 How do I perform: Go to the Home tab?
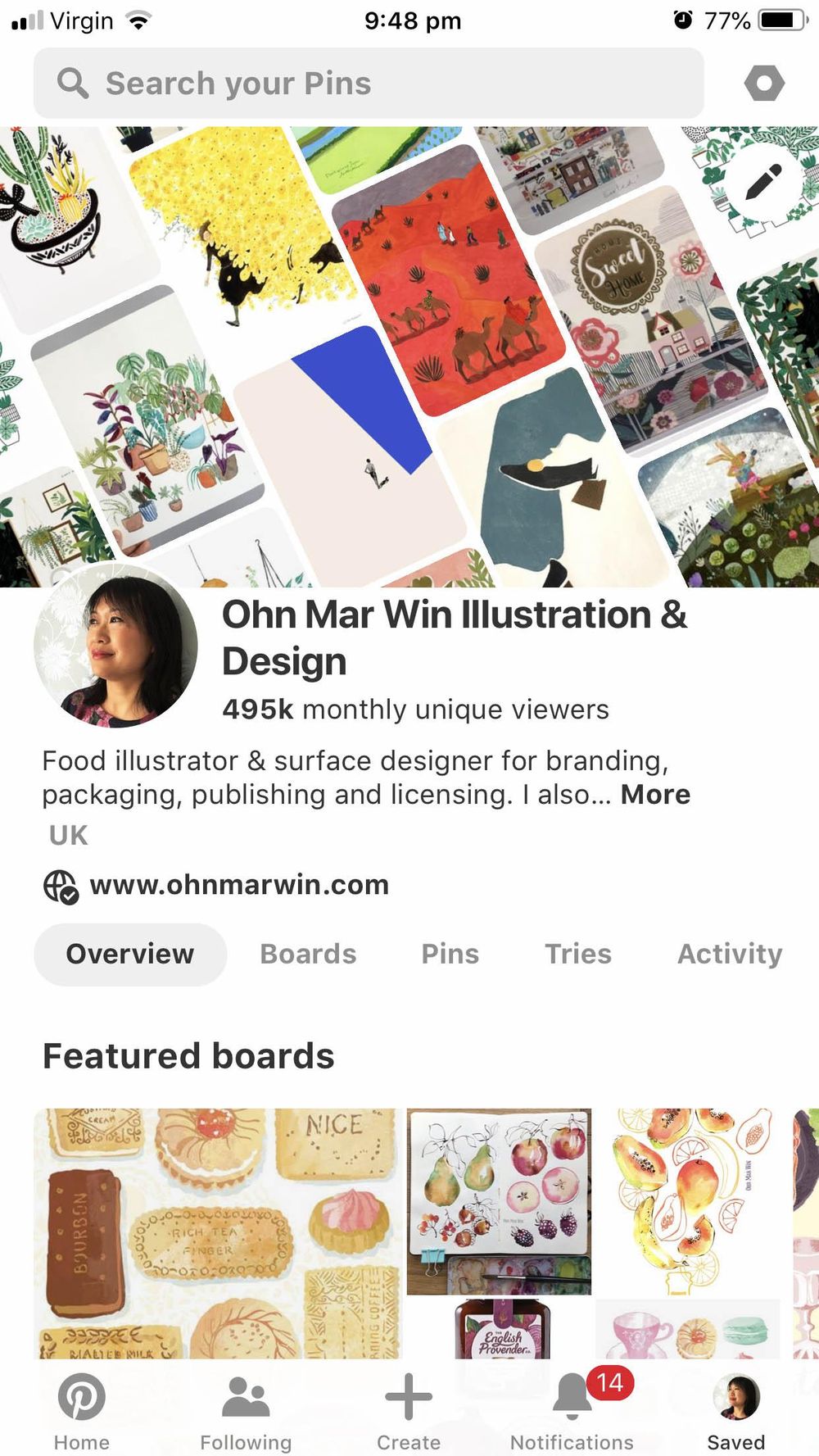[x=81, y=1409]
